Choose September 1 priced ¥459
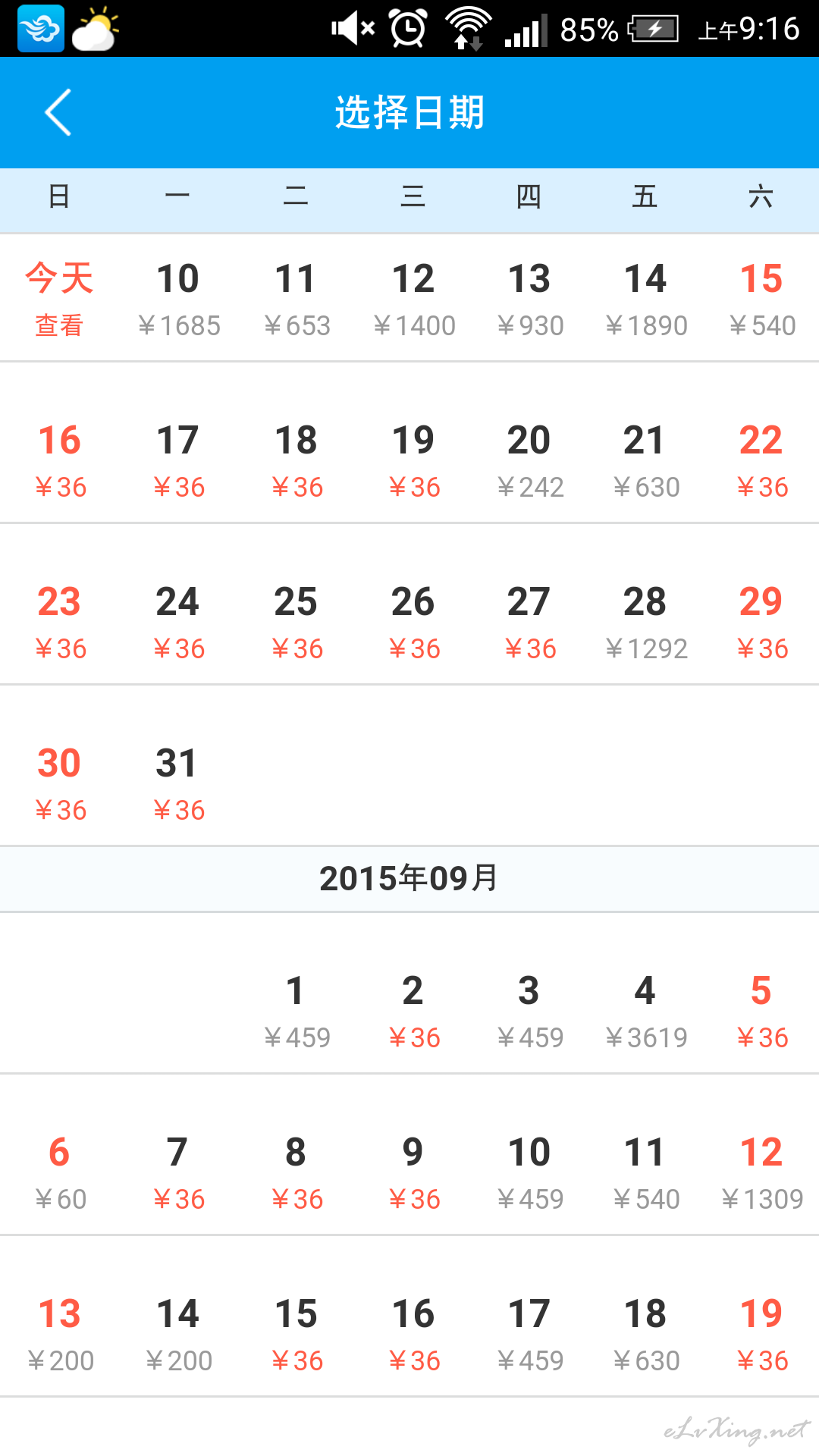The height and width of the screenshot is (1456, 819). click(x=296, y=1010)
